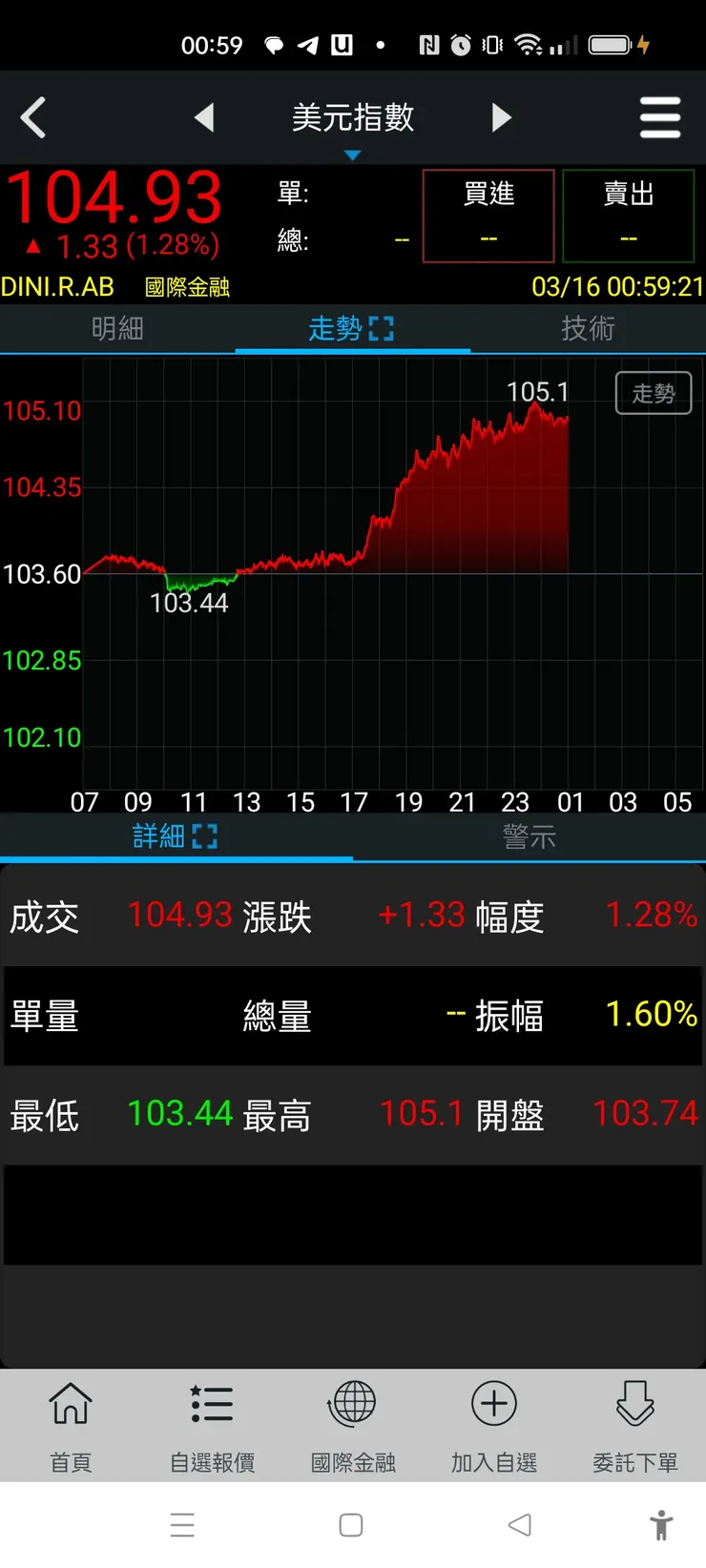Screen dimensions: 706x1568
Task: Switch to the 技術 technical analysis tab
Action: [x=588, y=328]
